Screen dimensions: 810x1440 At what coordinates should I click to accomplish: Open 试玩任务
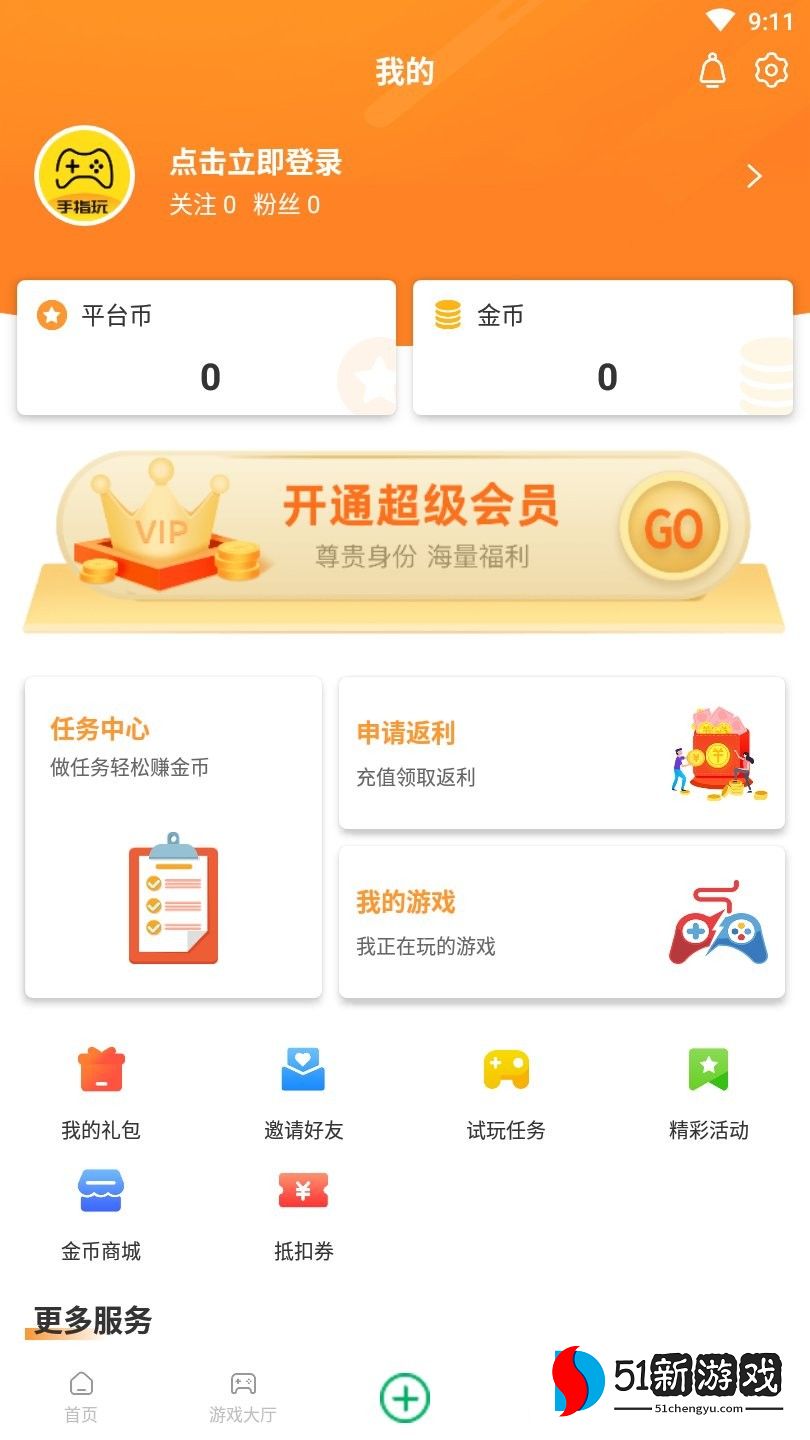point(506,1092)
